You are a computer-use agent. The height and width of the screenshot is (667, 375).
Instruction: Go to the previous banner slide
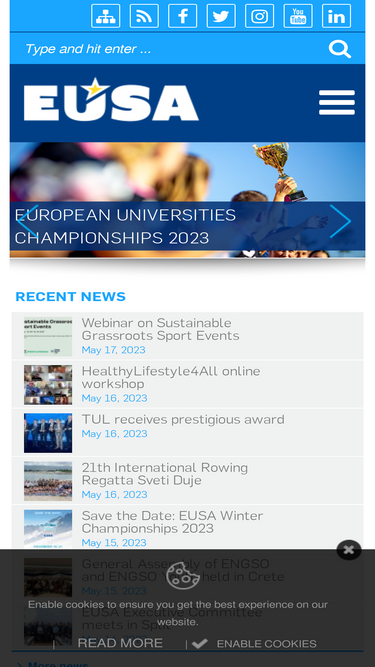[x=27, y=221]
